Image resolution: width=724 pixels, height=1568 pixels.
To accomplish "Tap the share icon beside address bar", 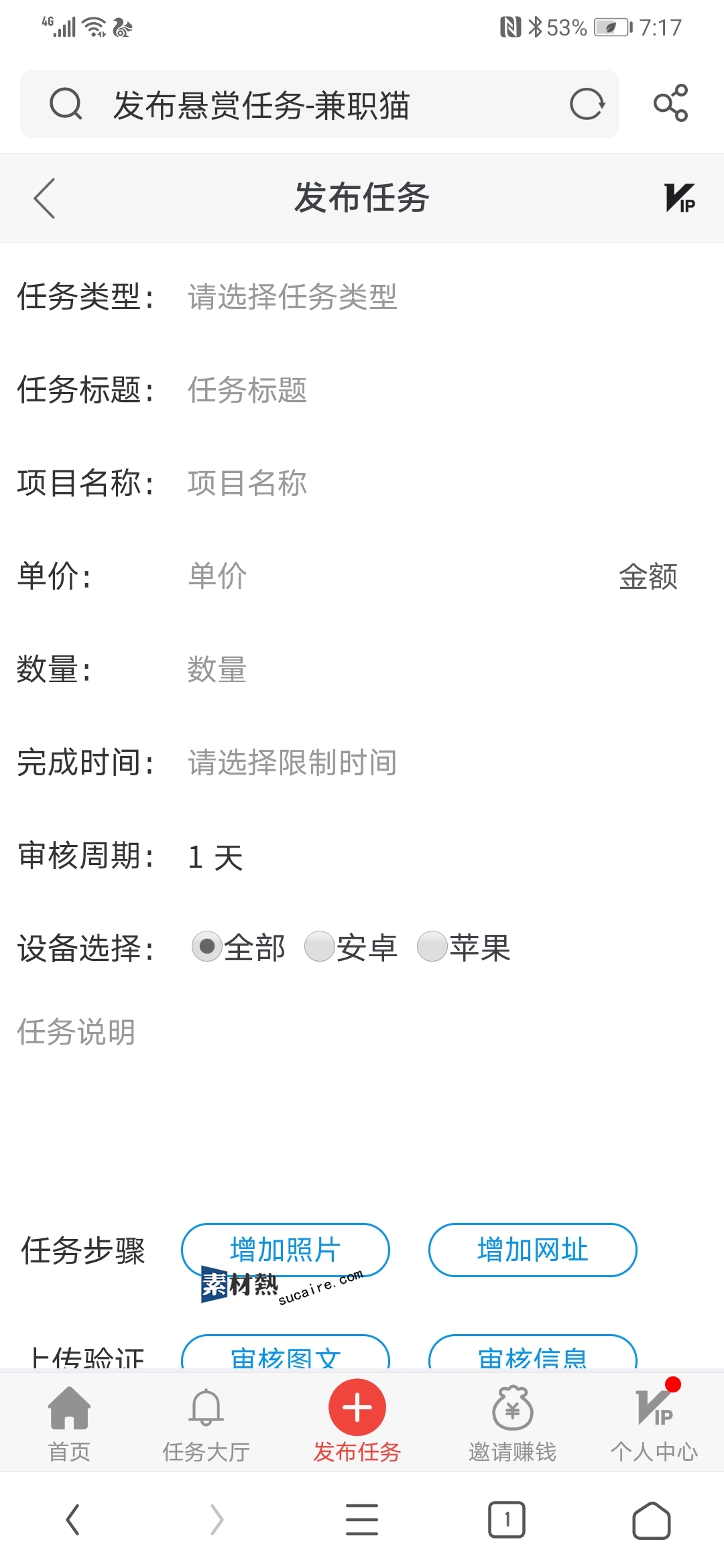I will coord(671,103).
